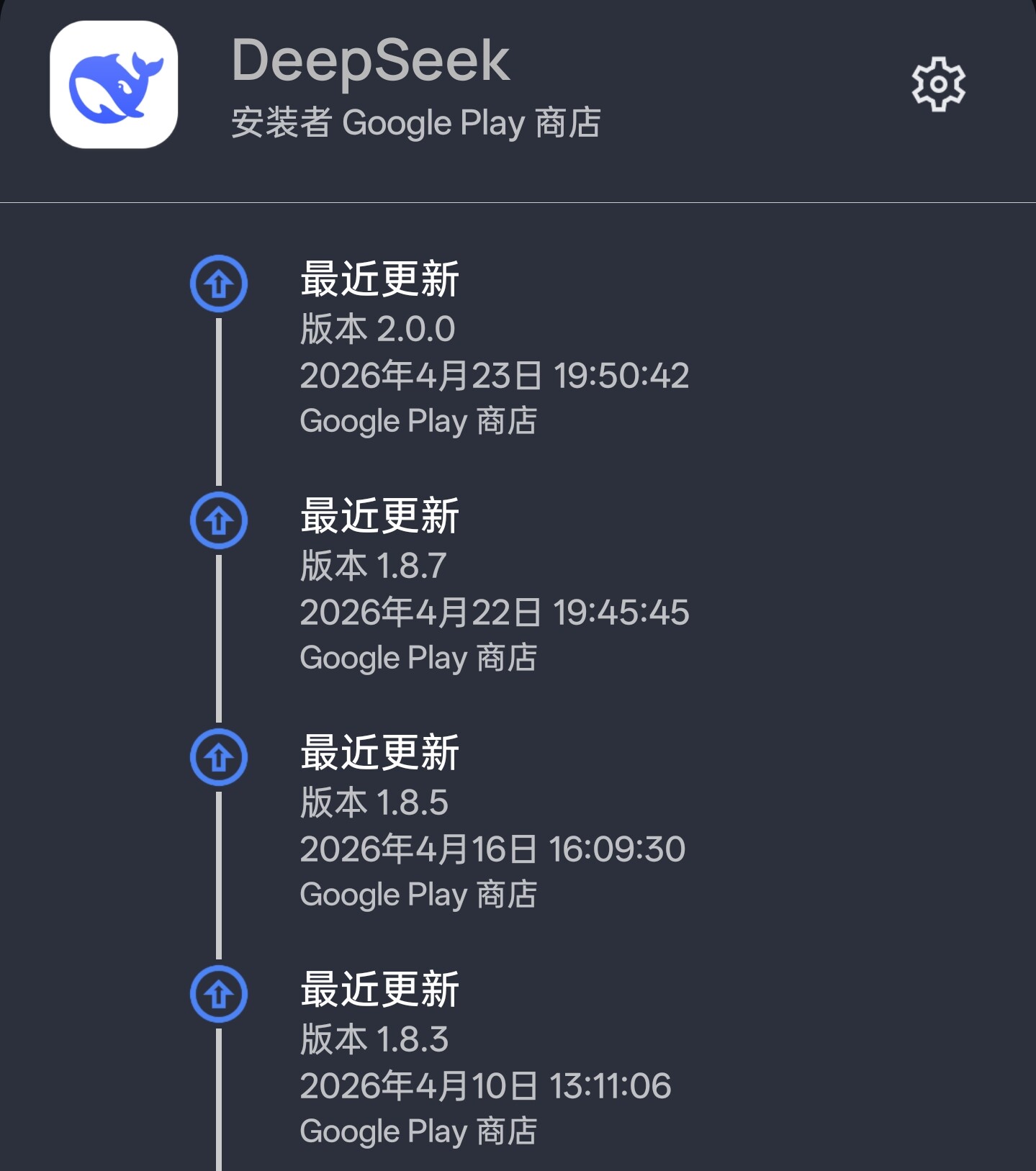Open the version 1.8.7 update entry

[495, 585]
